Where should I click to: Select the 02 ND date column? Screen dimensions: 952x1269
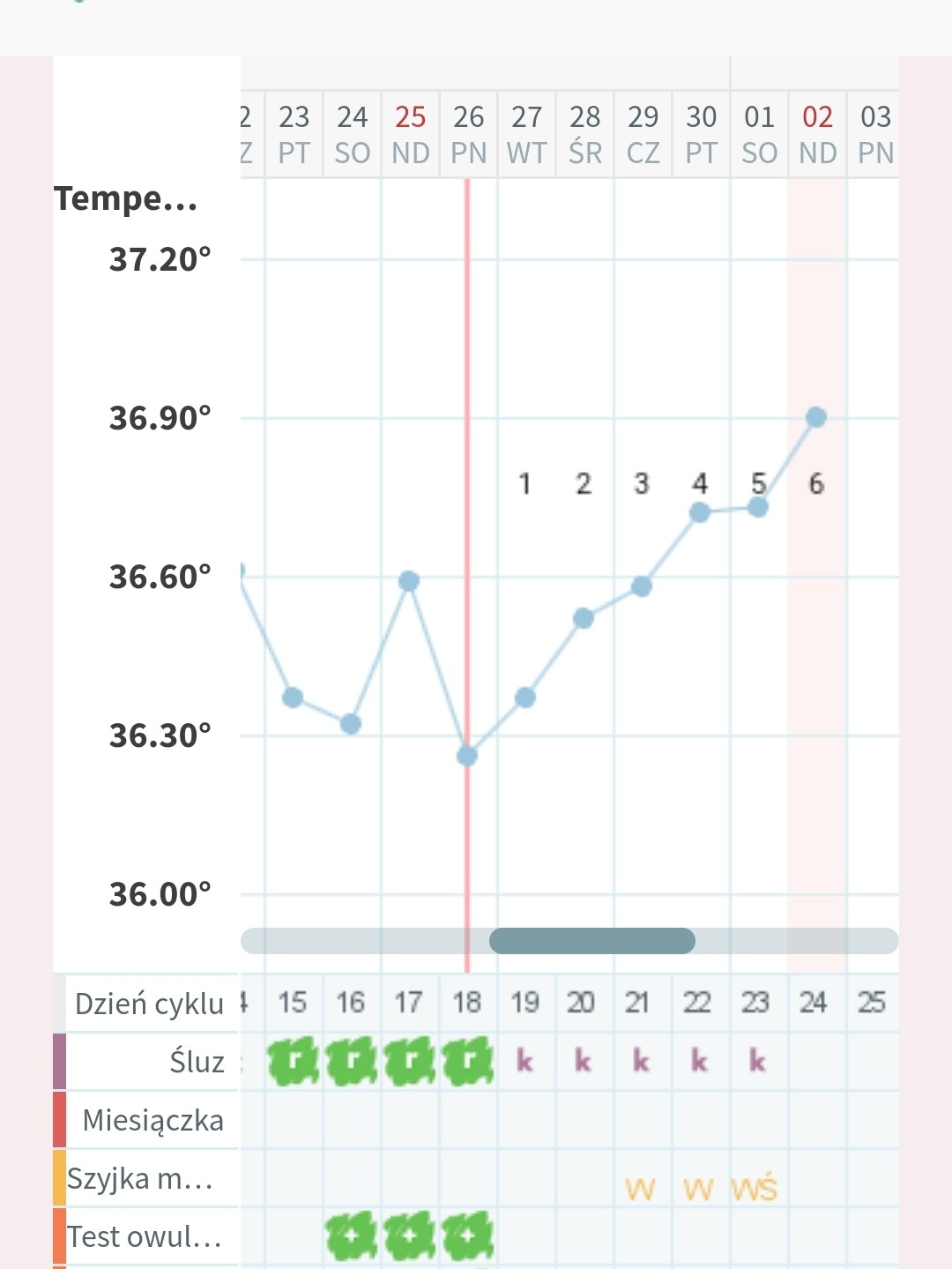click(x=817, y=134)
